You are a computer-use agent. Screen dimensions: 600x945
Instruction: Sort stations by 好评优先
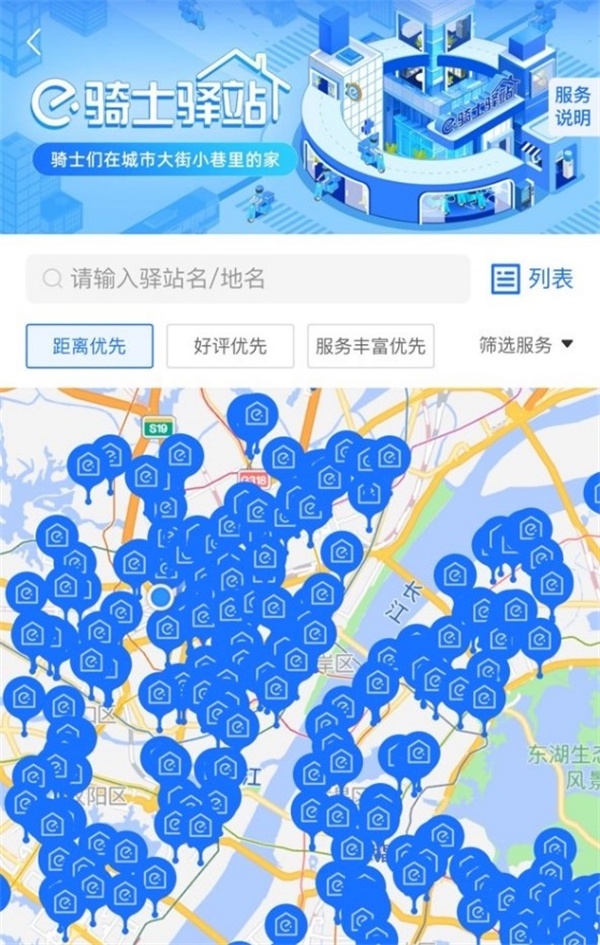pyautogui.click(x=230, y=346)
